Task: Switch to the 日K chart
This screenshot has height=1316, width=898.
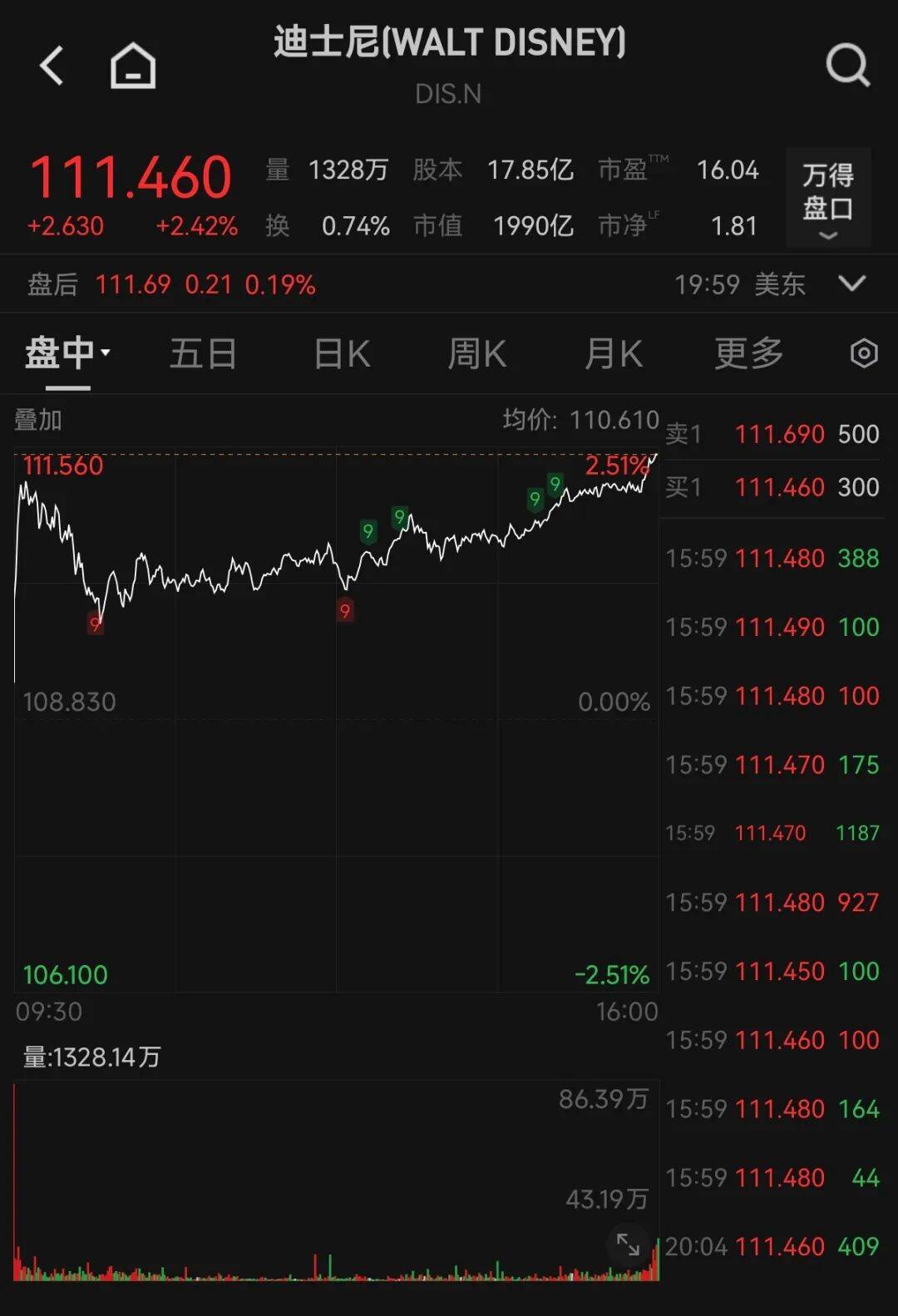Action: tap(342, 354)
